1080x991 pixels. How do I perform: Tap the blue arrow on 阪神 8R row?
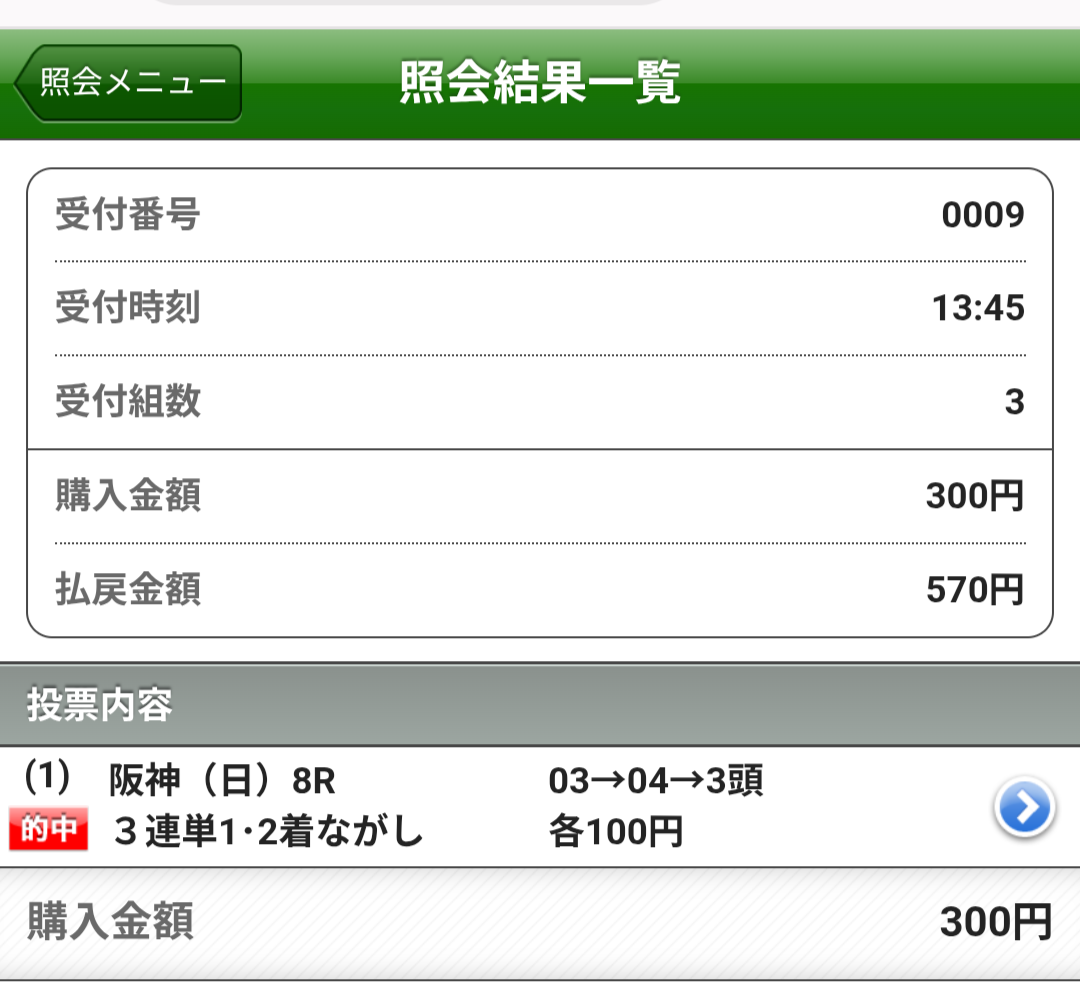pyautogui.click(x=1024, y=807)
